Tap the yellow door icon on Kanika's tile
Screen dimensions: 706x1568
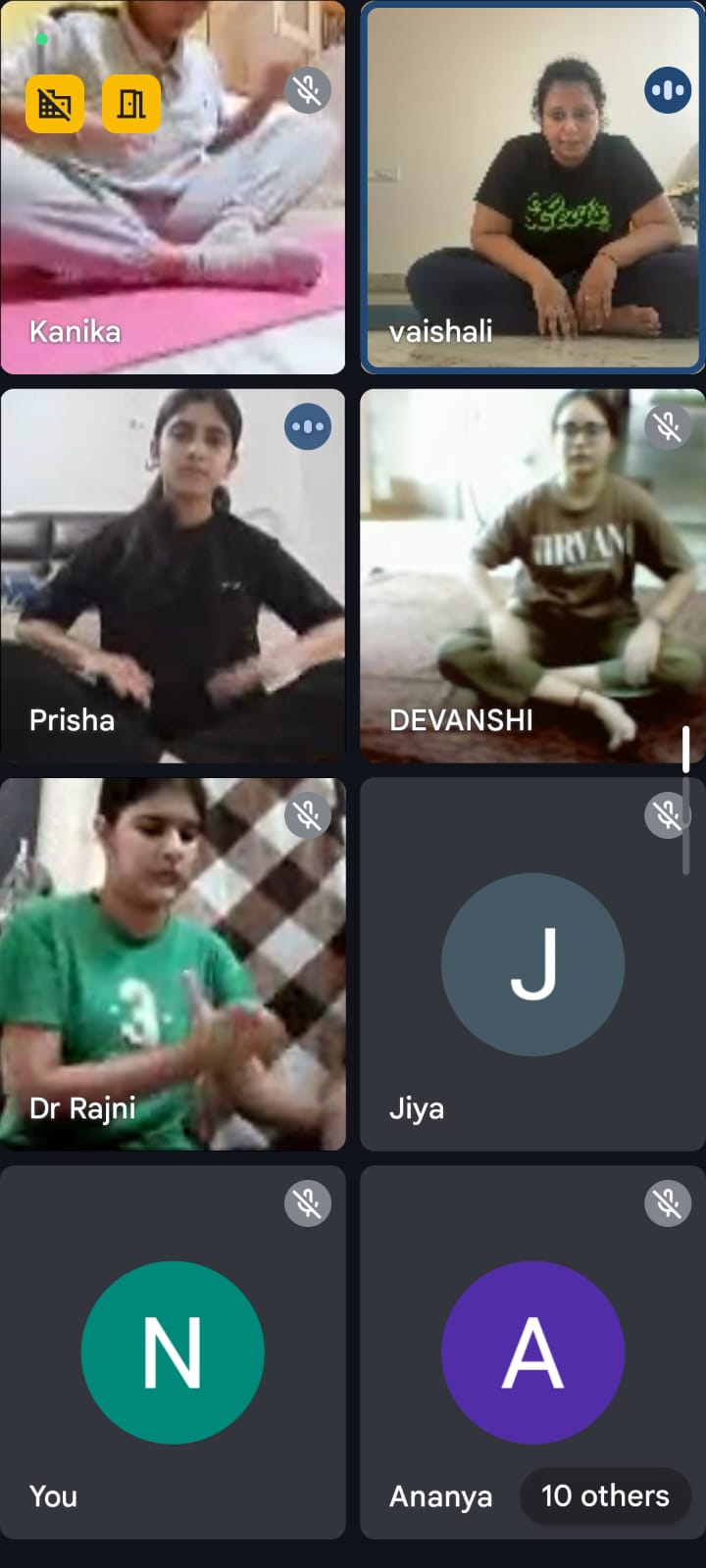(x=131, y=104)
